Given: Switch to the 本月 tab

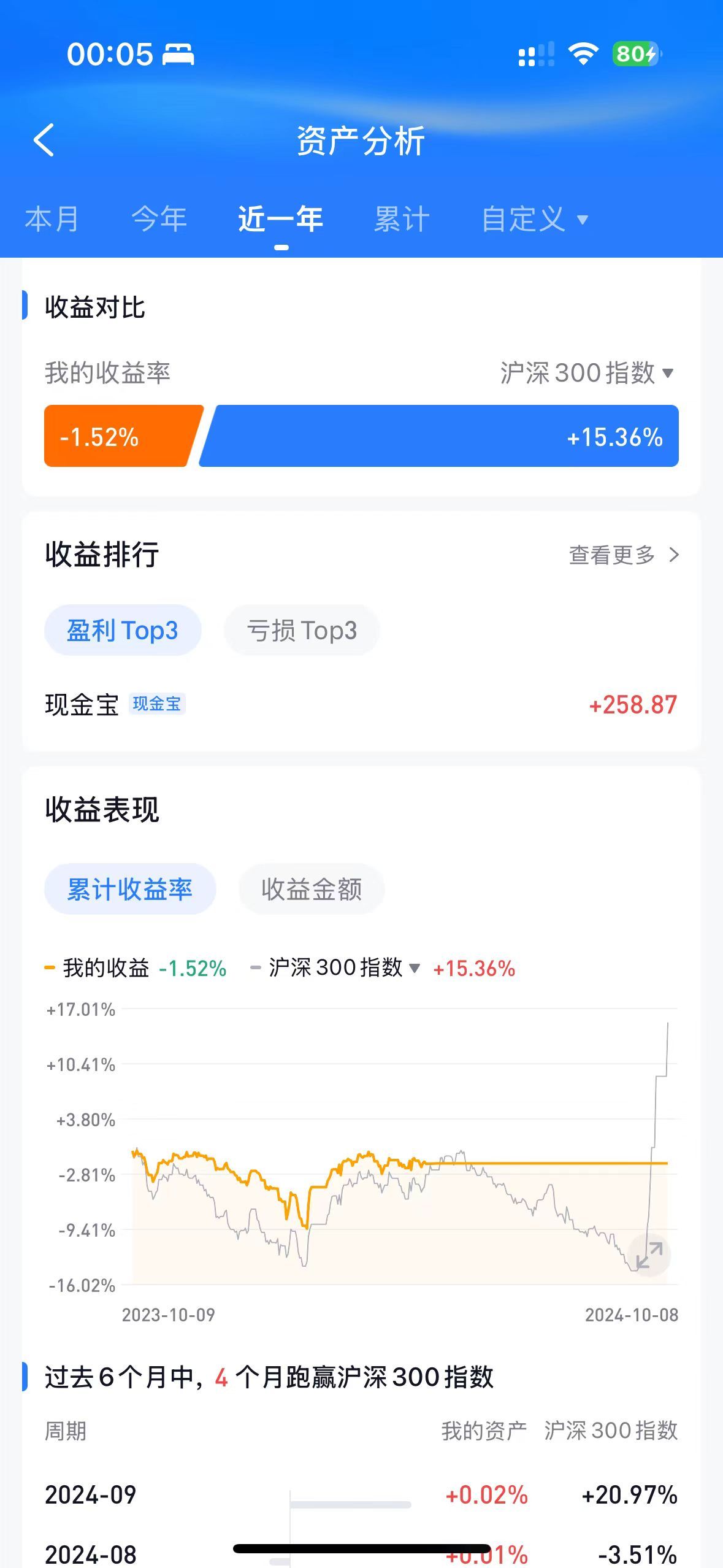Looking at the screenshot, I should pyautogui.click(x=52, y=220).
